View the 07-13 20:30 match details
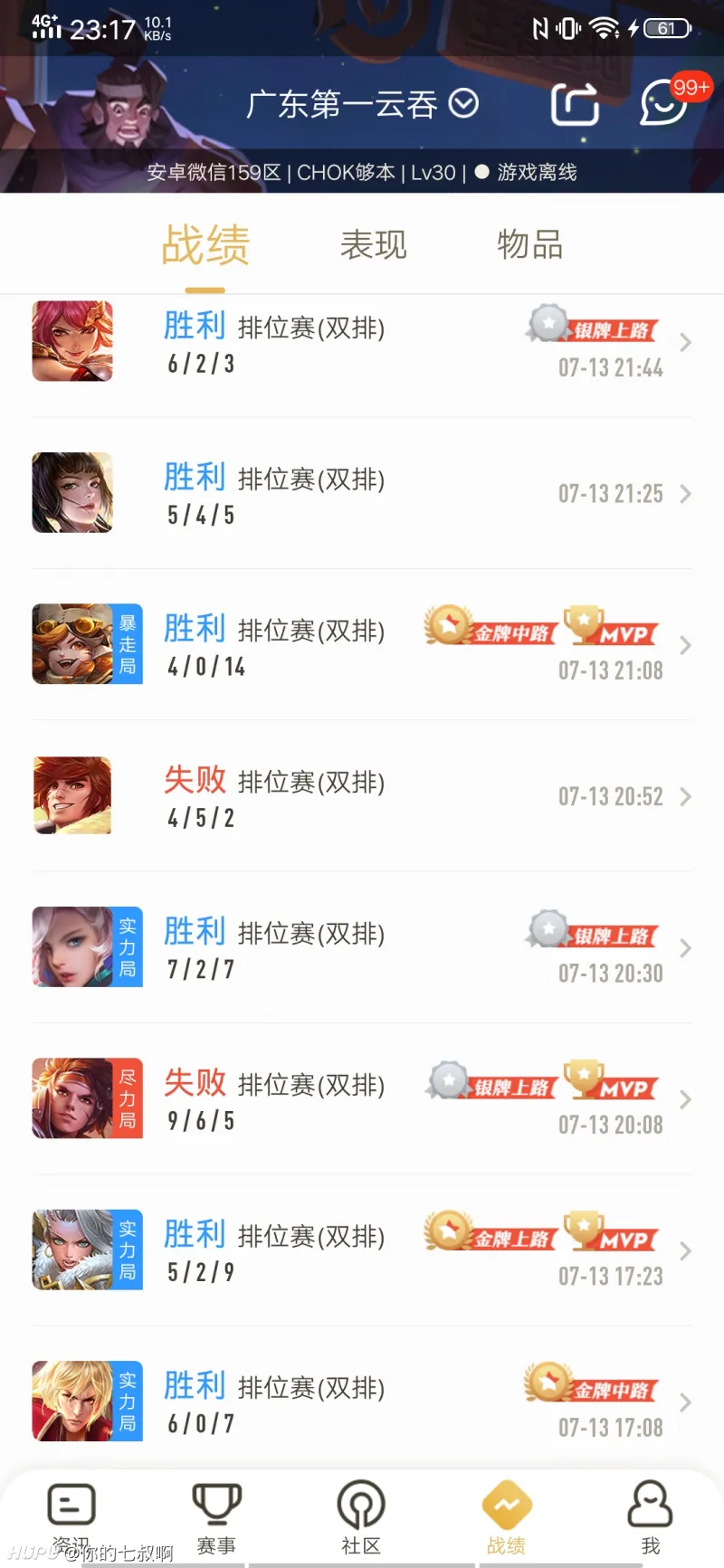Image resolution: width=724 pixels, height=1568 pixels. tap(362, 948)
